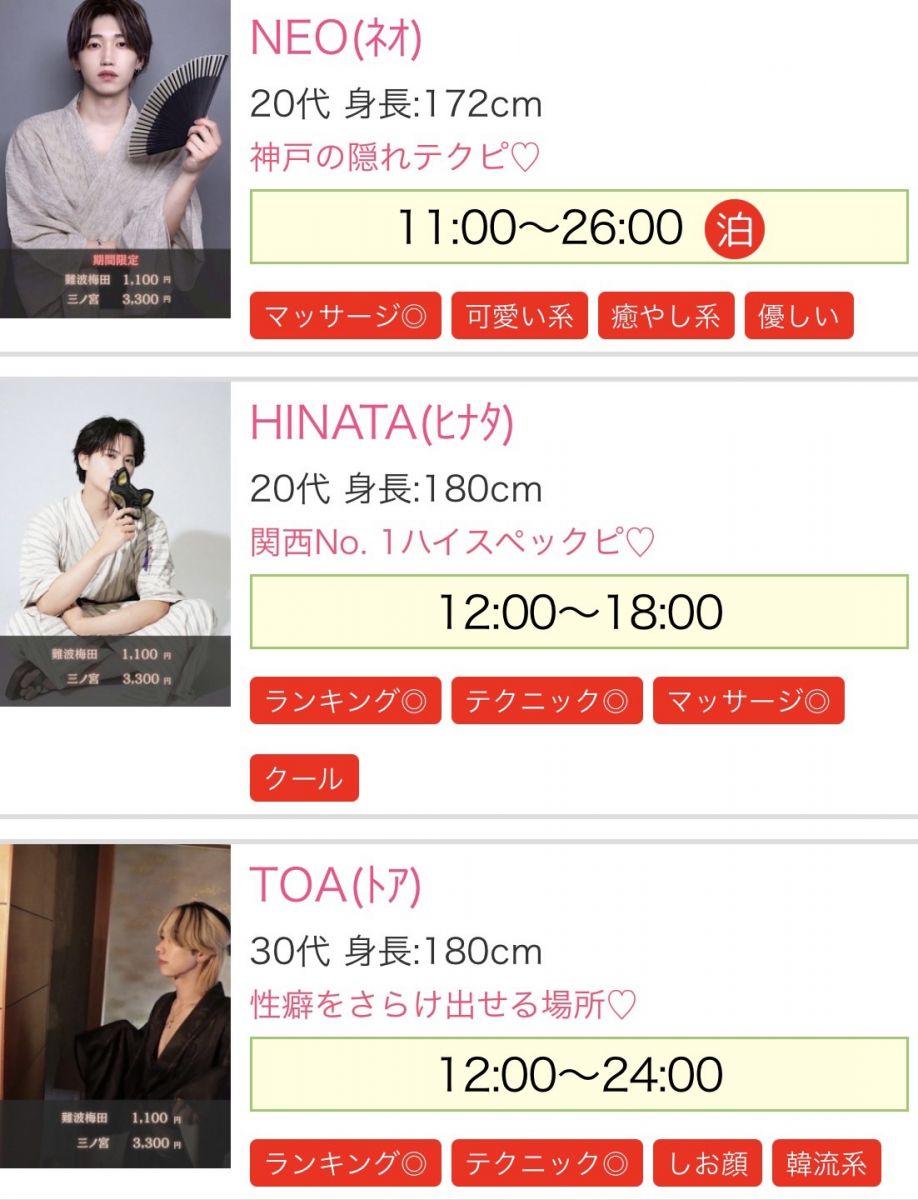Select the マッサージ◎ tag under NEO
Viewport: 918px width, 1200px height.
345,316
